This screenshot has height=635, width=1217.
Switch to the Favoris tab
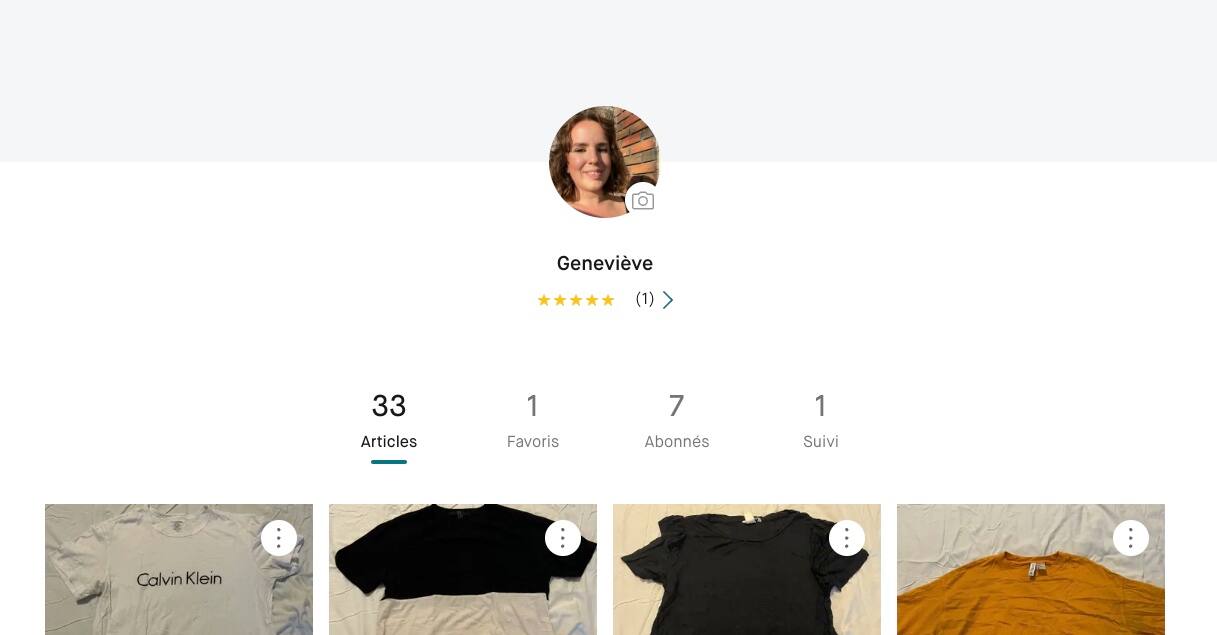[533, 421]
